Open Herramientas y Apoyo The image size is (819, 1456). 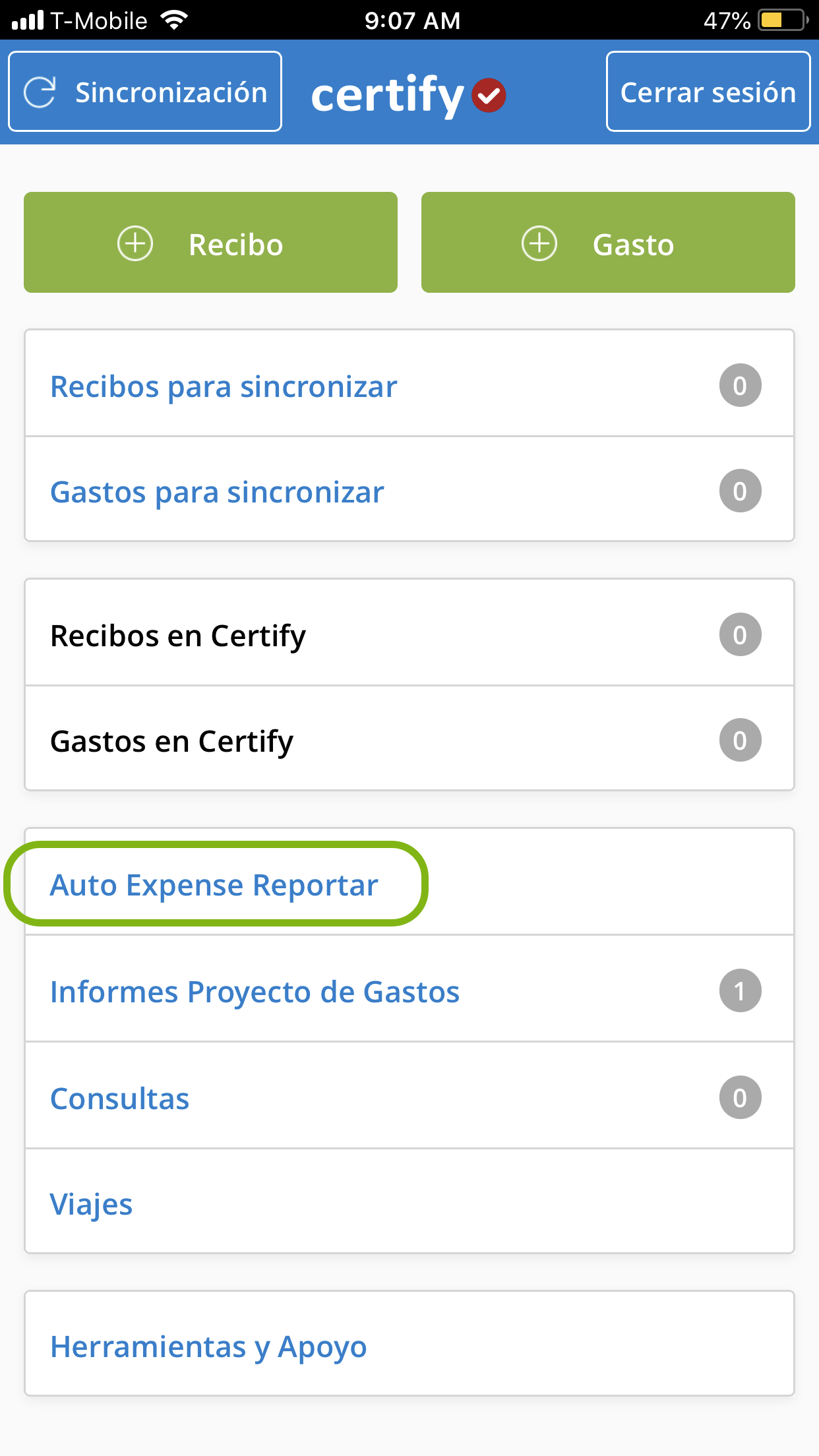409,1345
